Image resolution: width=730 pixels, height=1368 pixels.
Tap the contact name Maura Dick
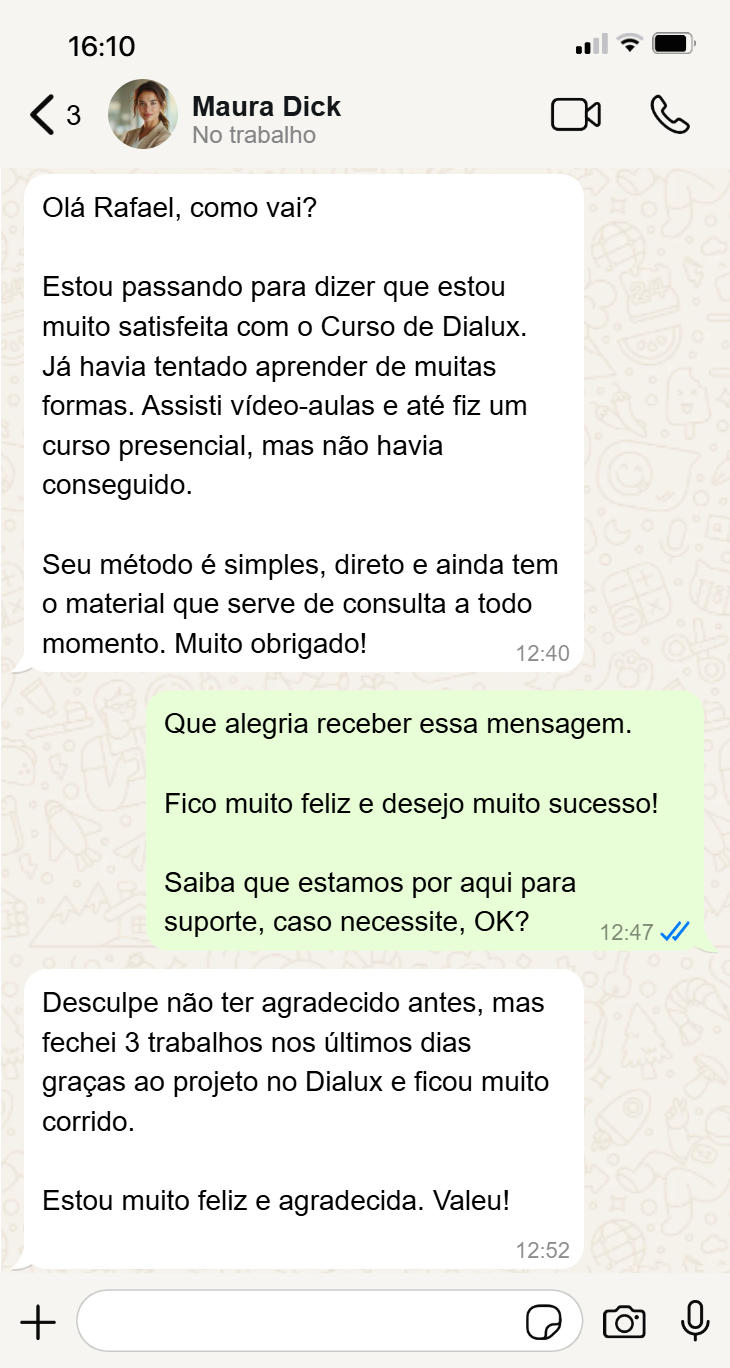click(x=265, y=106)
